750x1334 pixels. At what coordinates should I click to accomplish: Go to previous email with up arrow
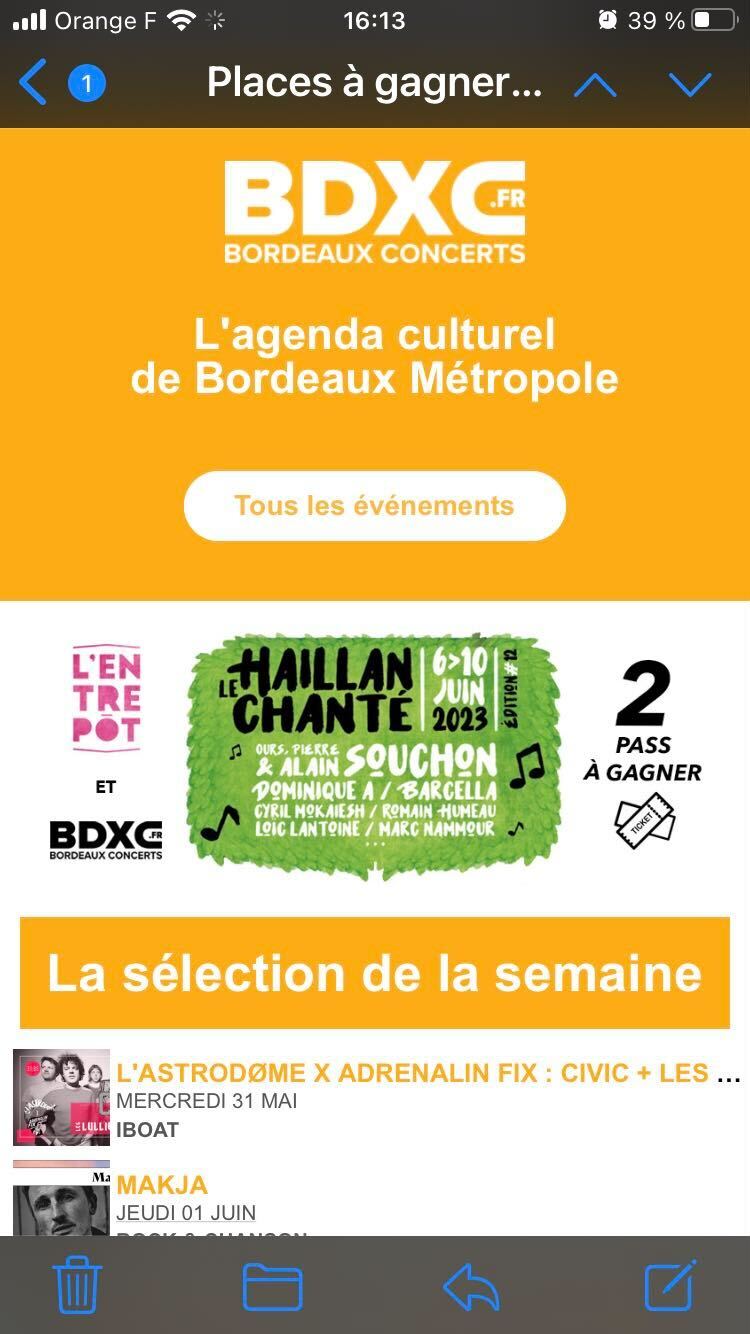(595, 84)
